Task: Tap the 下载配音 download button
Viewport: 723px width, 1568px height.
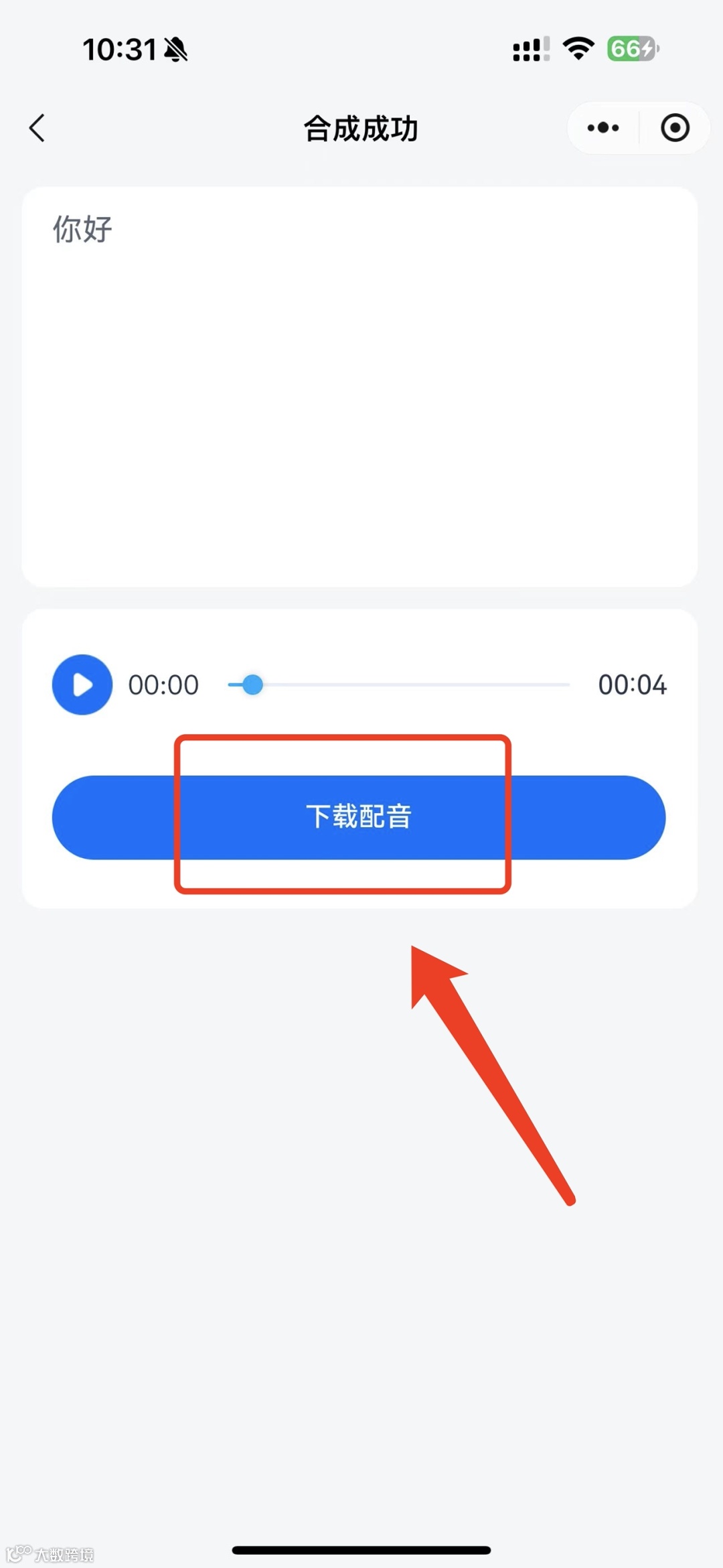Action: click(360, 816)
